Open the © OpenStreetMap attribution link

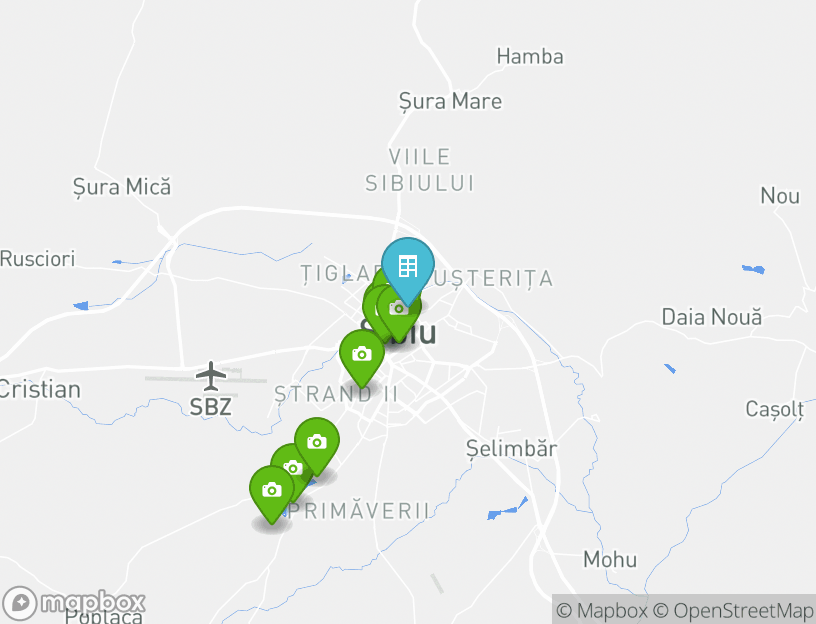click(734, 610)
